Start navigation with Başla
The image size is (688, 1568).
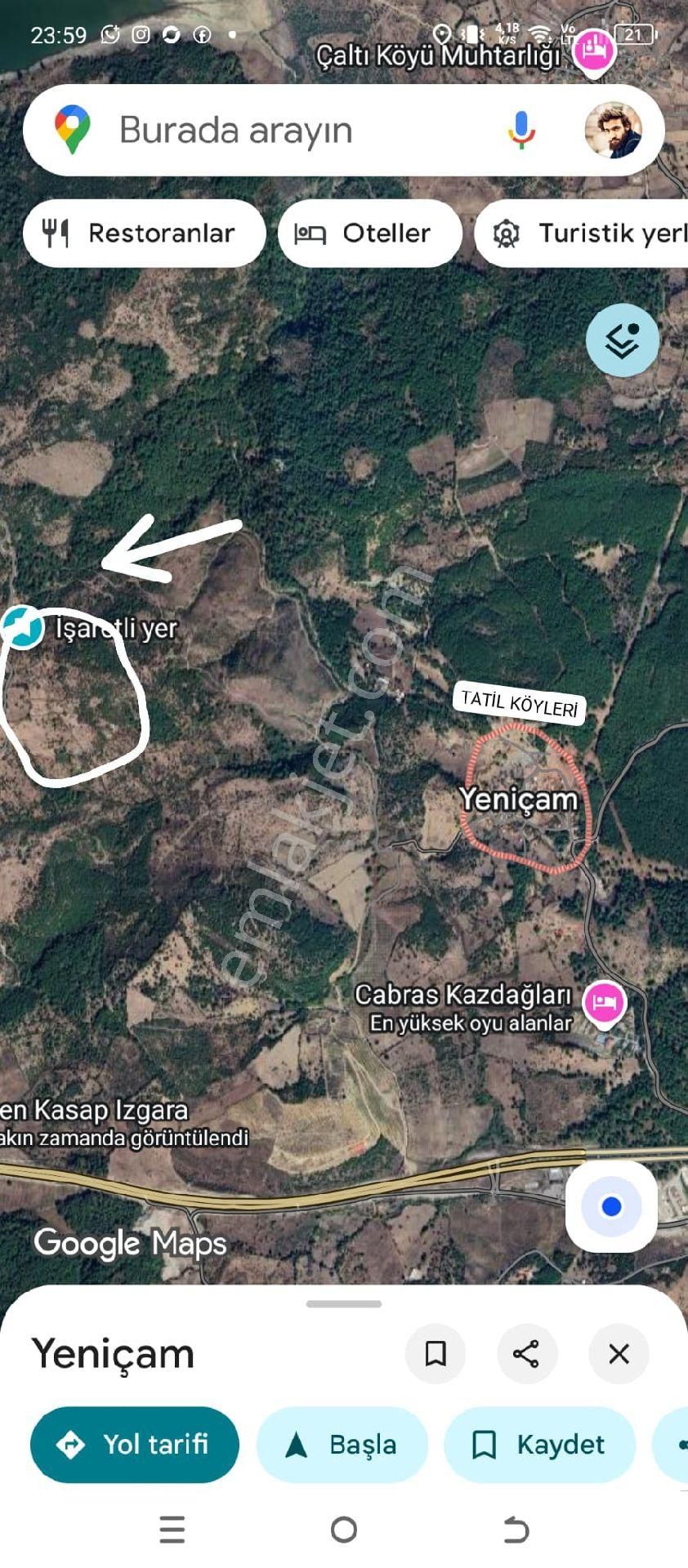point(342,1445)
